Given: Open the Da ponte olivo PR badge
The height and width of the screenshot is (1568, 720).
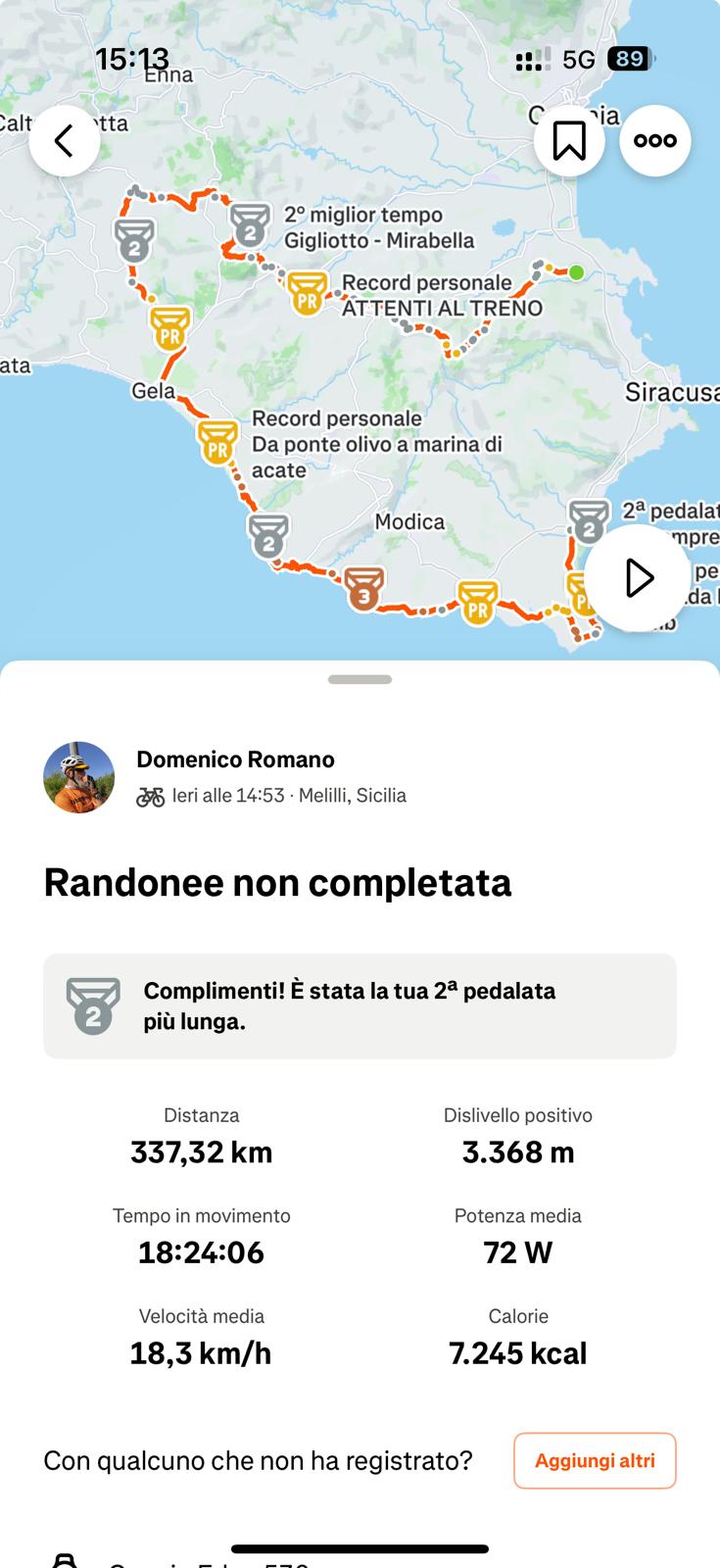Looking at the screenshot, I should click(217, 443).
